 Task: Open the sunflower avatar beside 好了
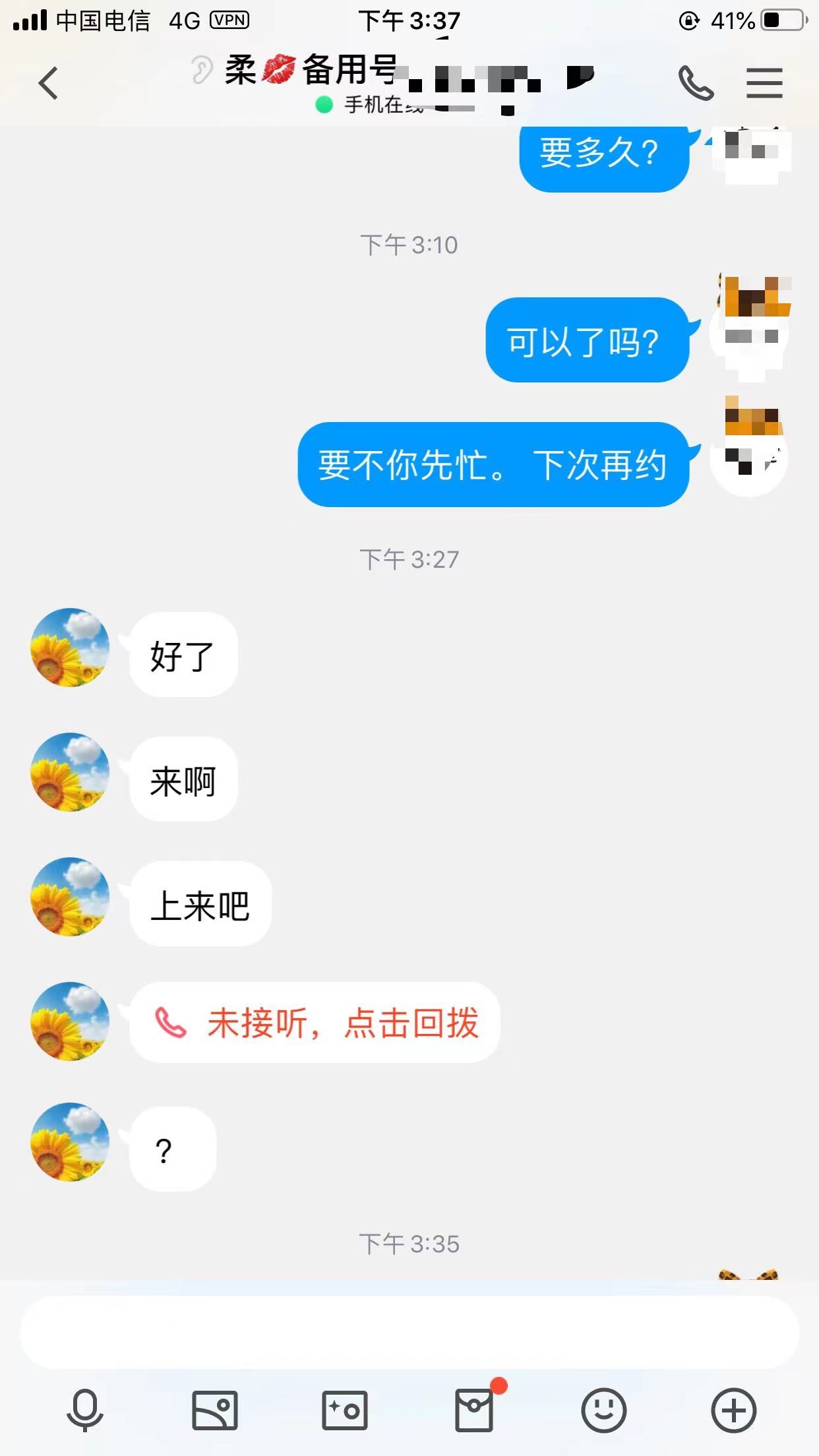(x=70, y=648)
